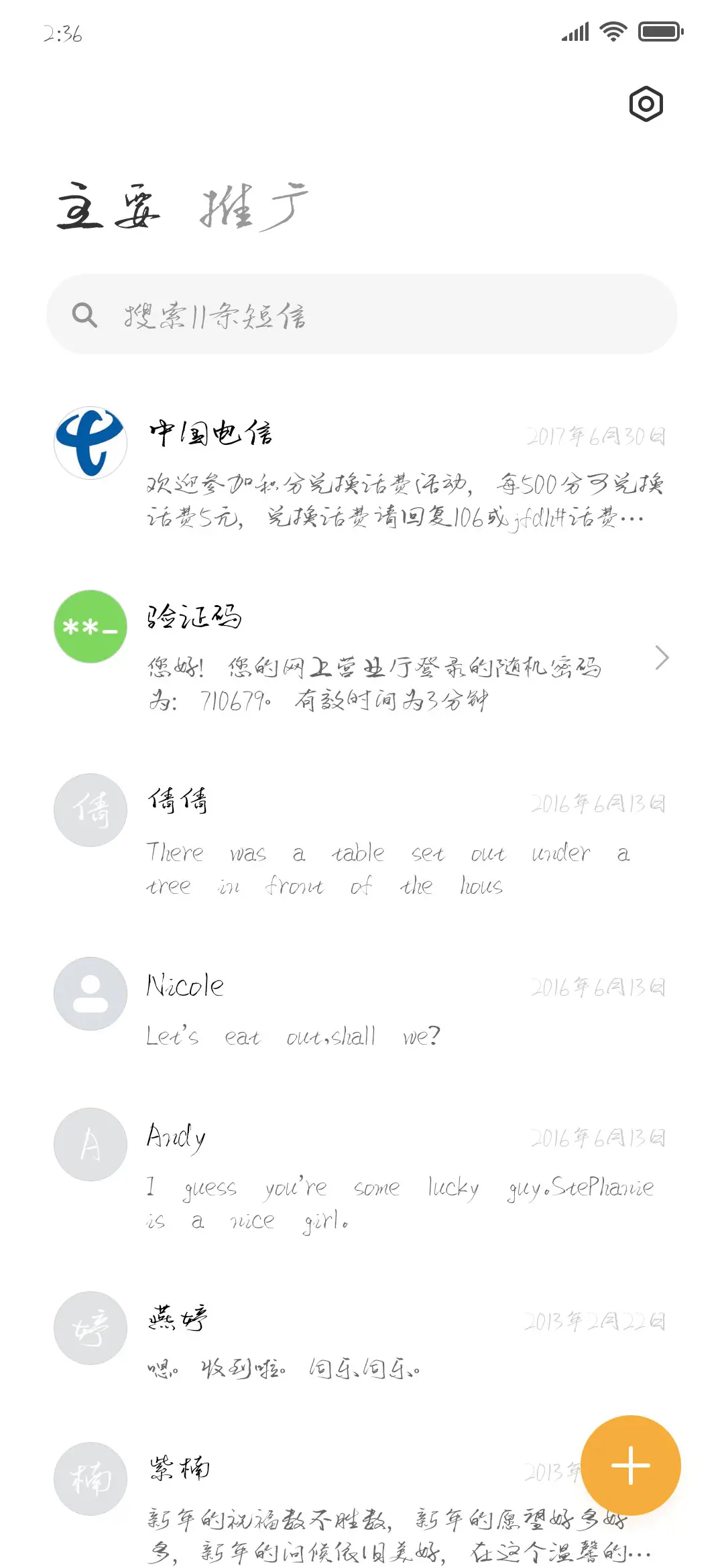Open 倩倩's contact avatar
Image resolution: width=724 pixels, height=1568 pixels.
pyautogui.click(x=89, y=809)
